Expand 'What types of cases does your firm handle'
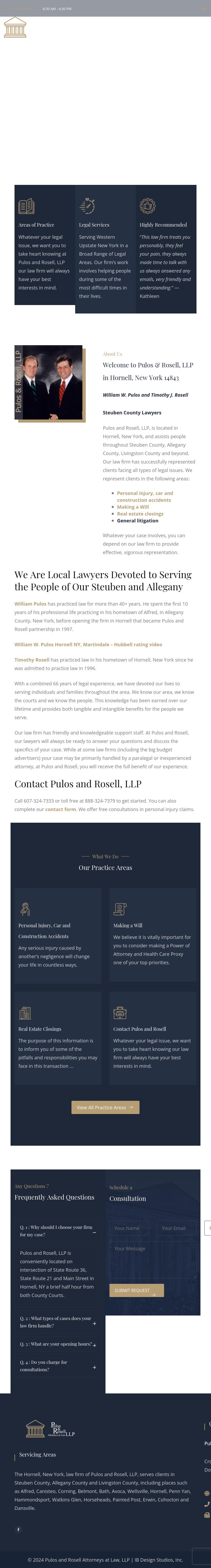The height and width of the screenshot is (1568, 211). 94,1323
